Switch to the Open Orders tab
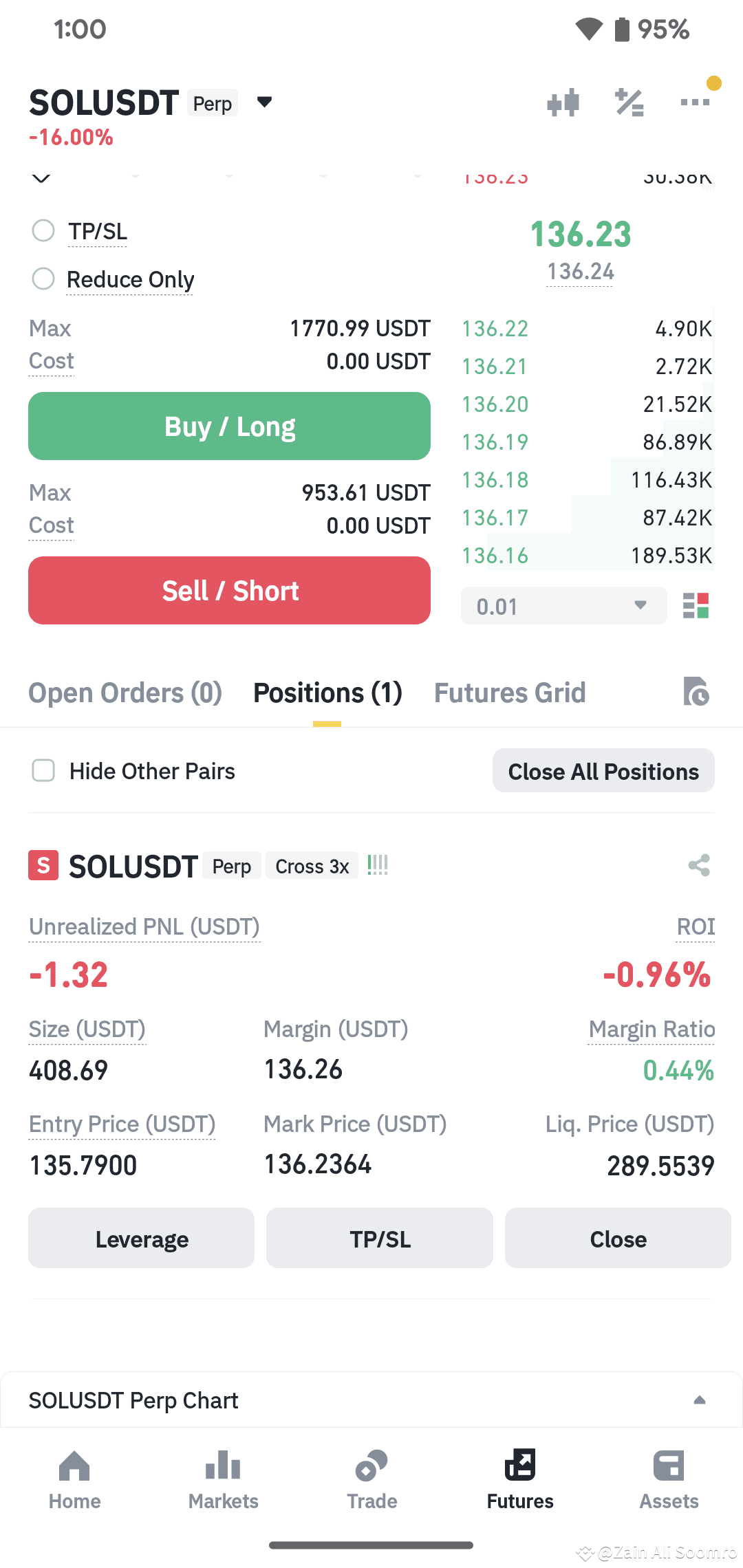This screenshot has width=743, height=1568. tap(124, 693)
